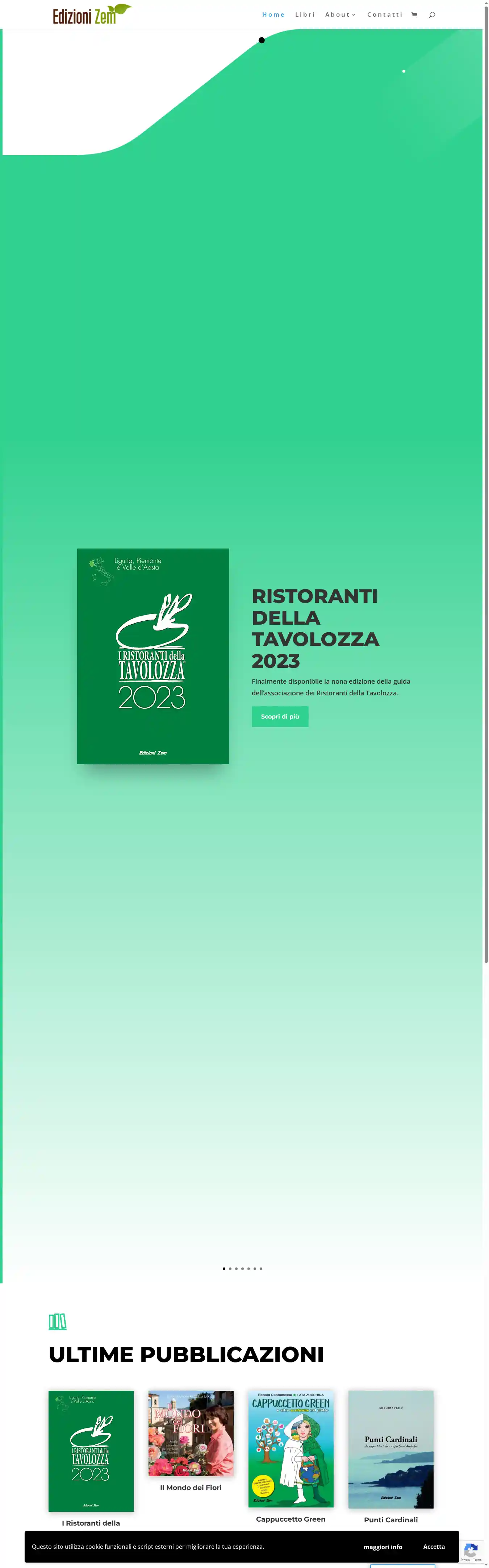Tap the Edizioni Zem logo
Screen dimensions: 489x1568
(x=92, y=14)
